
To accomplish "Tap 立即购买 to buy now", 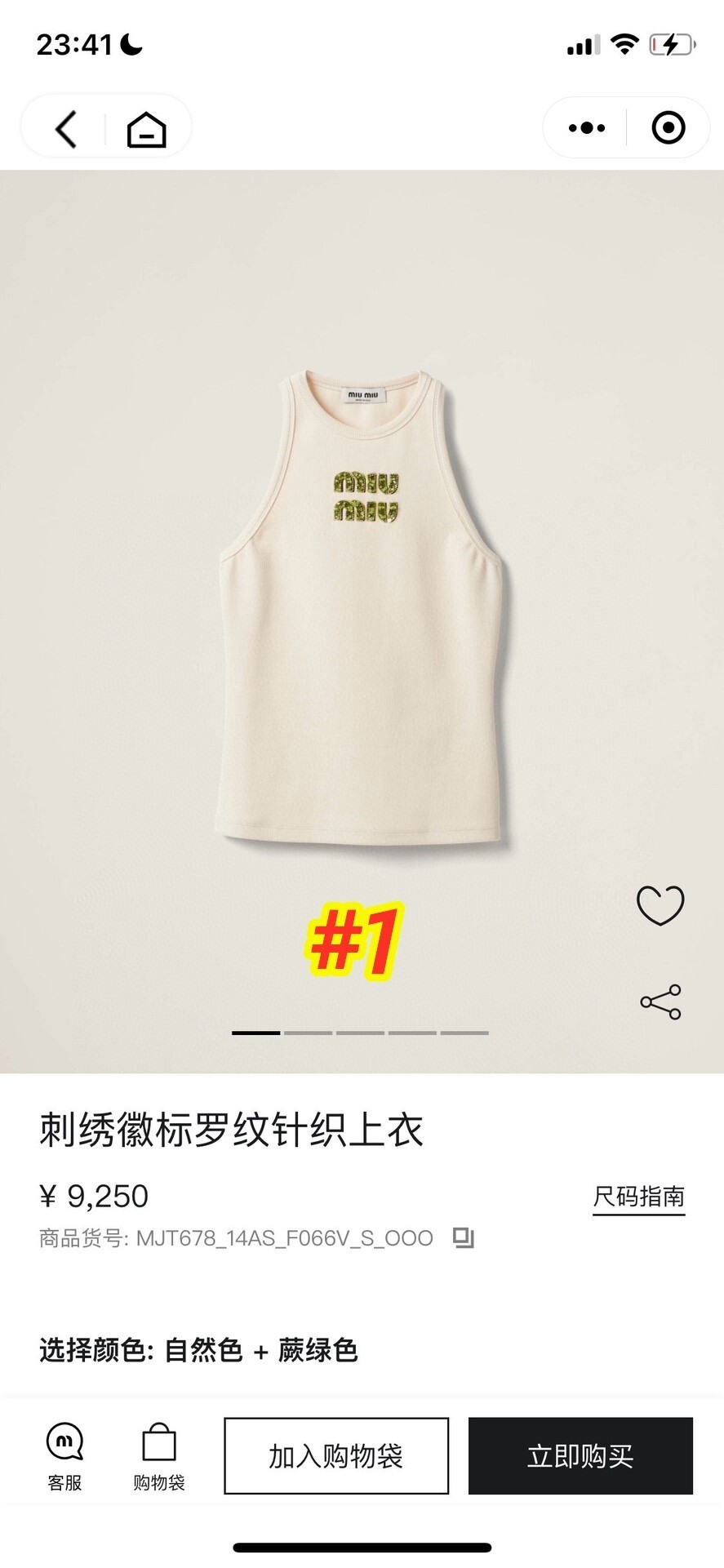I will (x=580, y=1456).
